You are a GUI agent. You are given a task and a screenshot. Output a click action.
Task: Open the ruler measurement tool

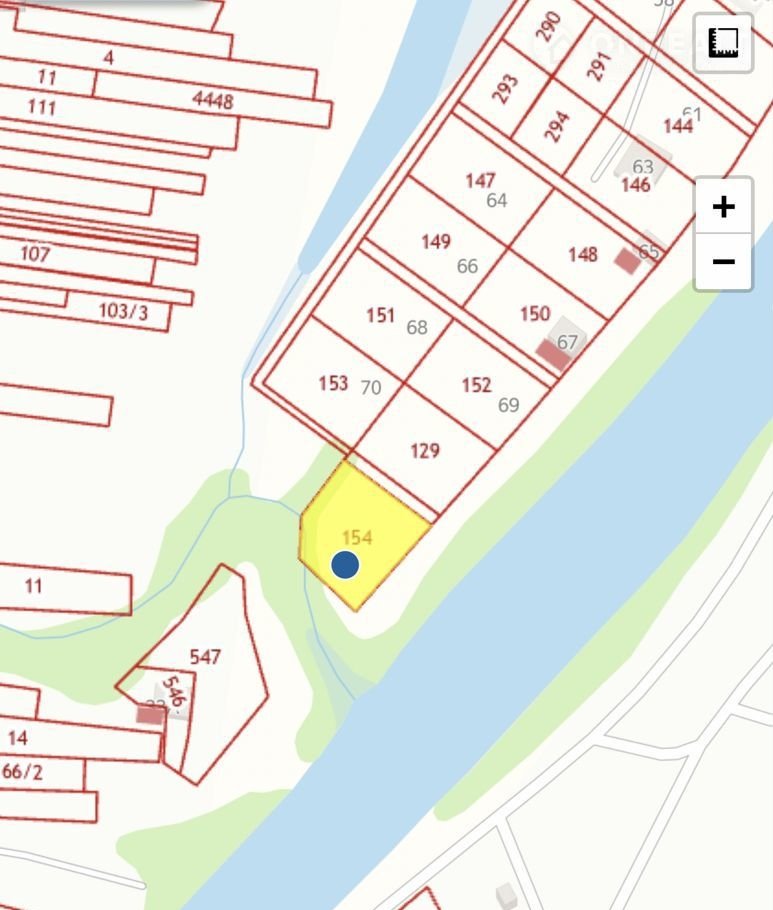pyautogui.click(x=723, y=42)
